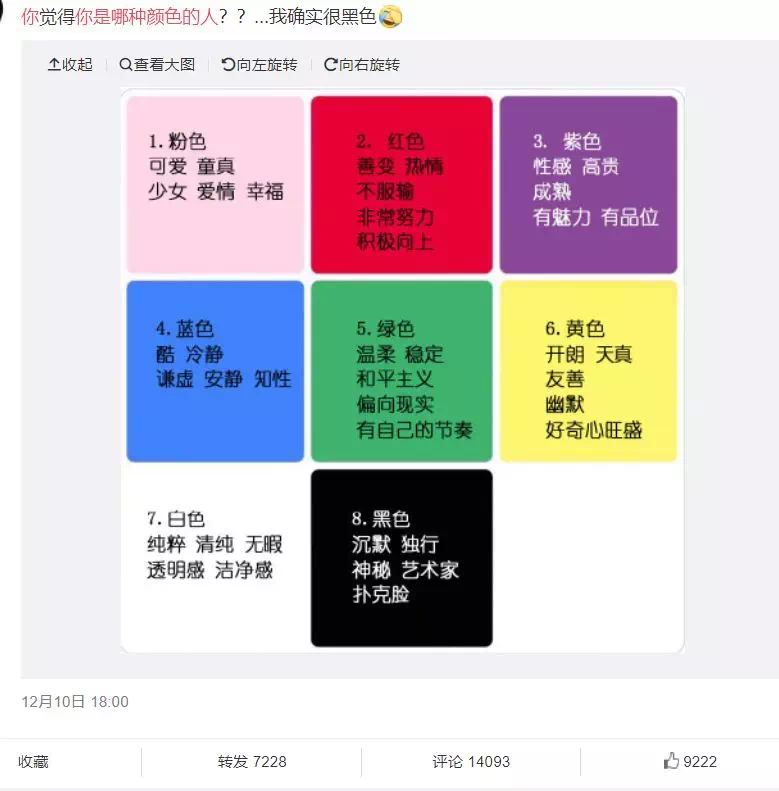Screen dimensions: 779x791
Task: Collapse the expanded image with 收起
Action: coord(70,65)
